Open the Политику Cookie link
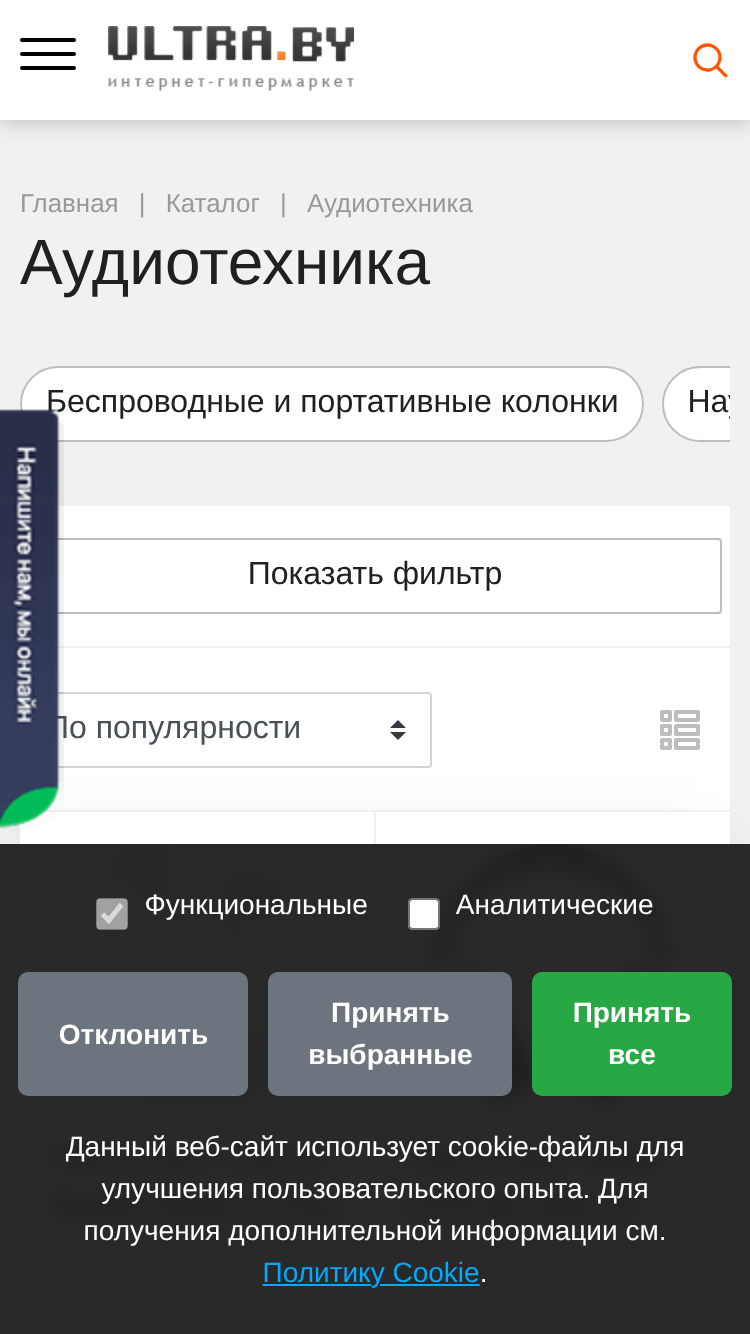The height and width of the screenshot is (1334, 750). pyautogui.click(x=371, y=1273)
